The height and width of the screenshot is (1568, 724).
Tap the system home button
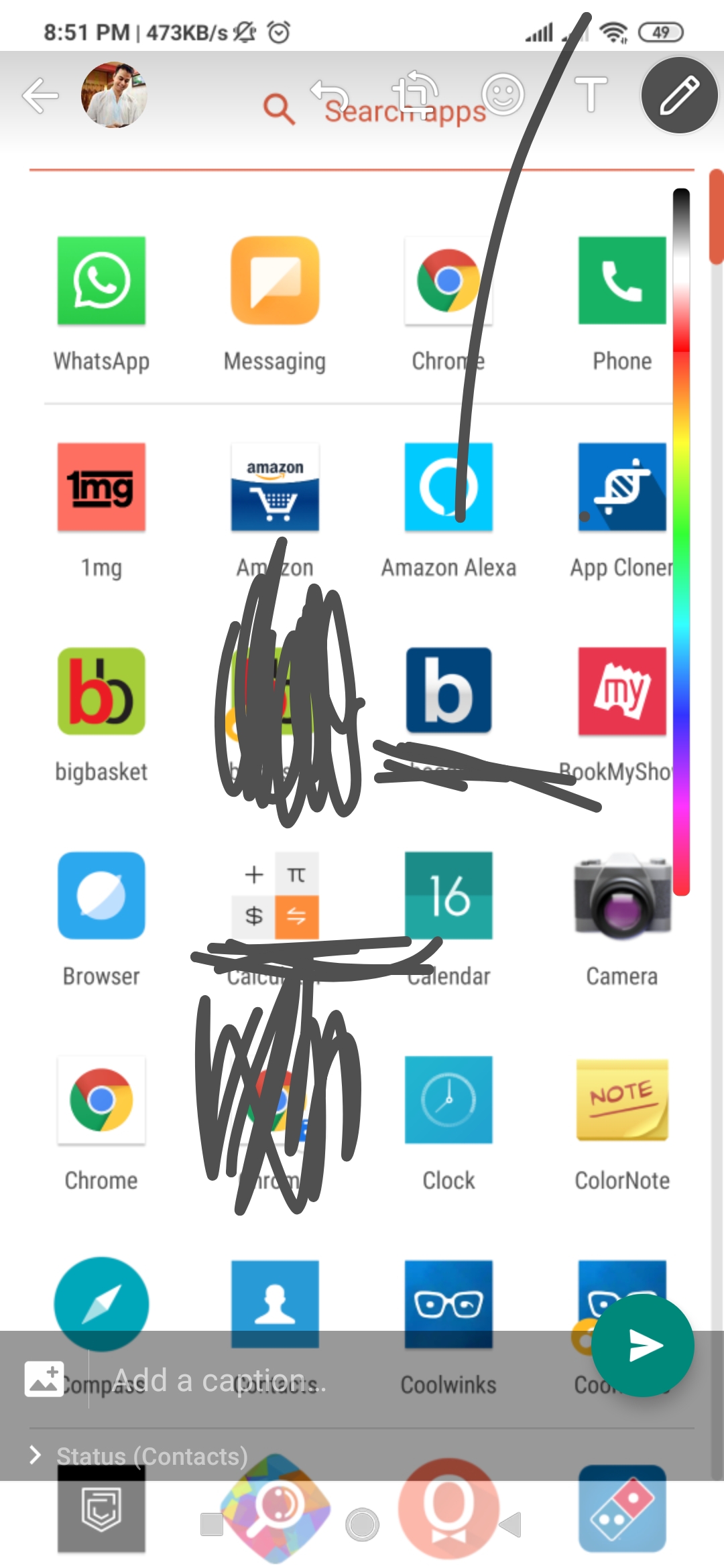pyautogui.click(x=362, y=1524)
